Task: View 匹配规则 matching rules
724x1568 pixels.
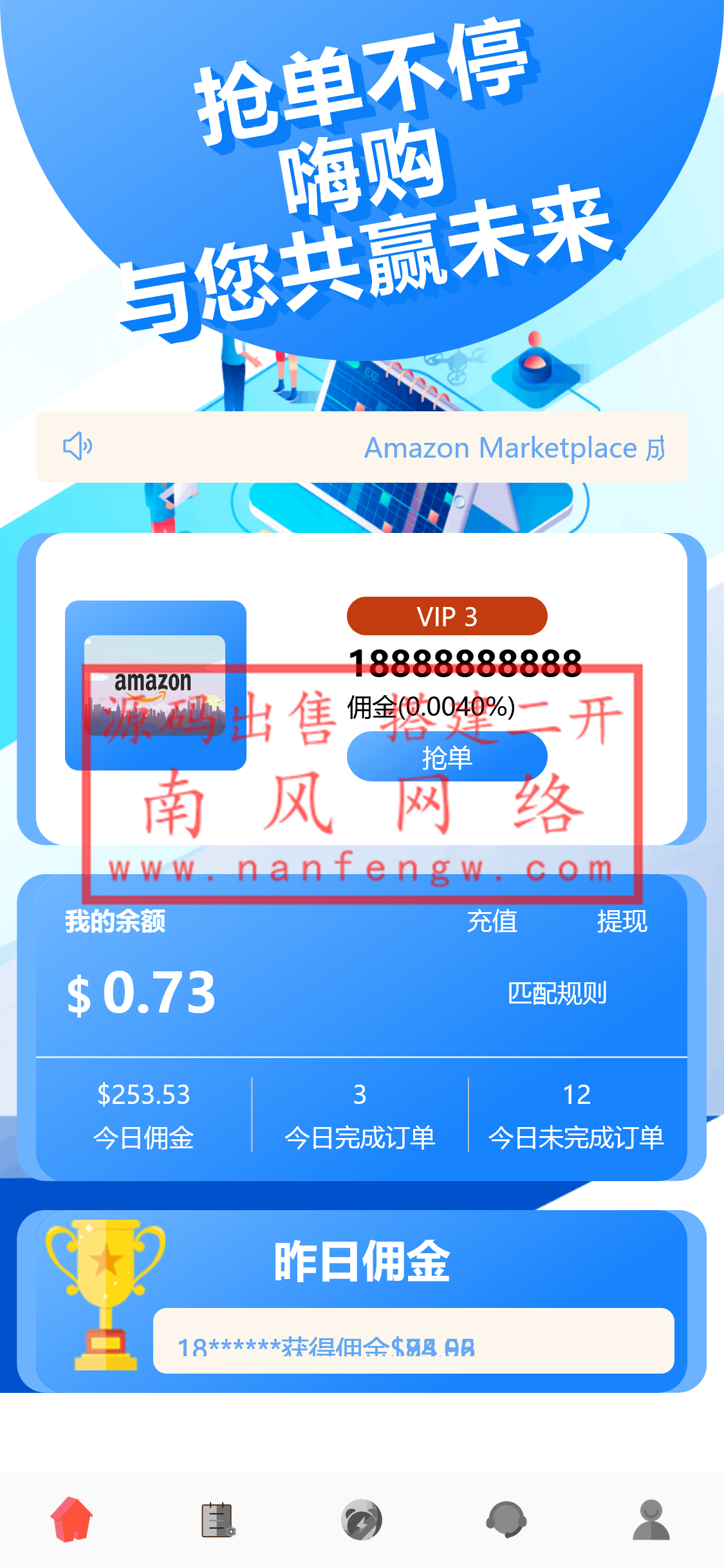Action: point(557,993)
